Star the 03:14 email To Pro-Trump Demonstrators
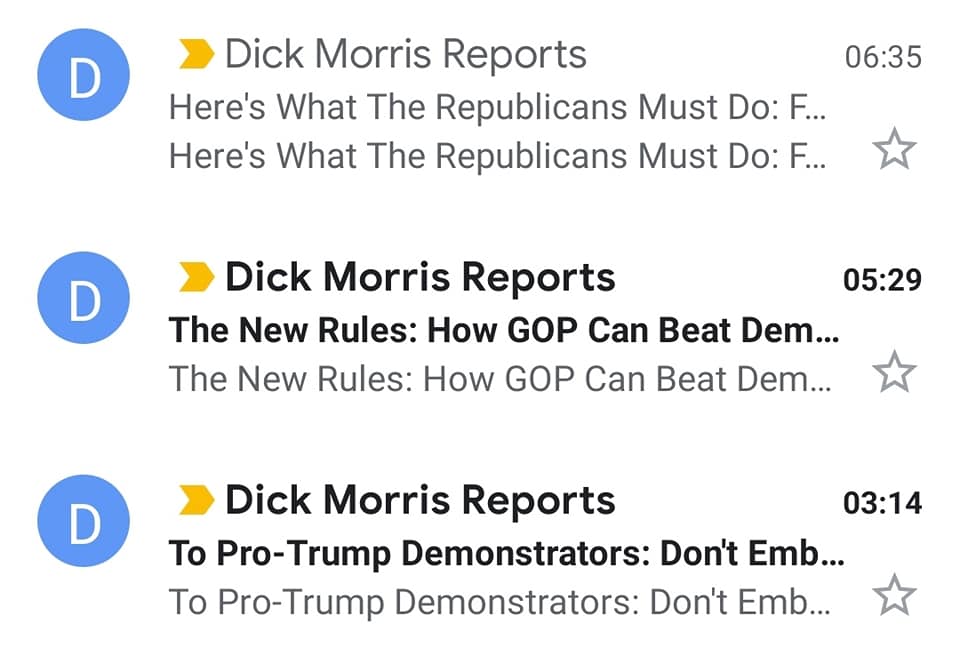960x663 pixels. point(893,597)
